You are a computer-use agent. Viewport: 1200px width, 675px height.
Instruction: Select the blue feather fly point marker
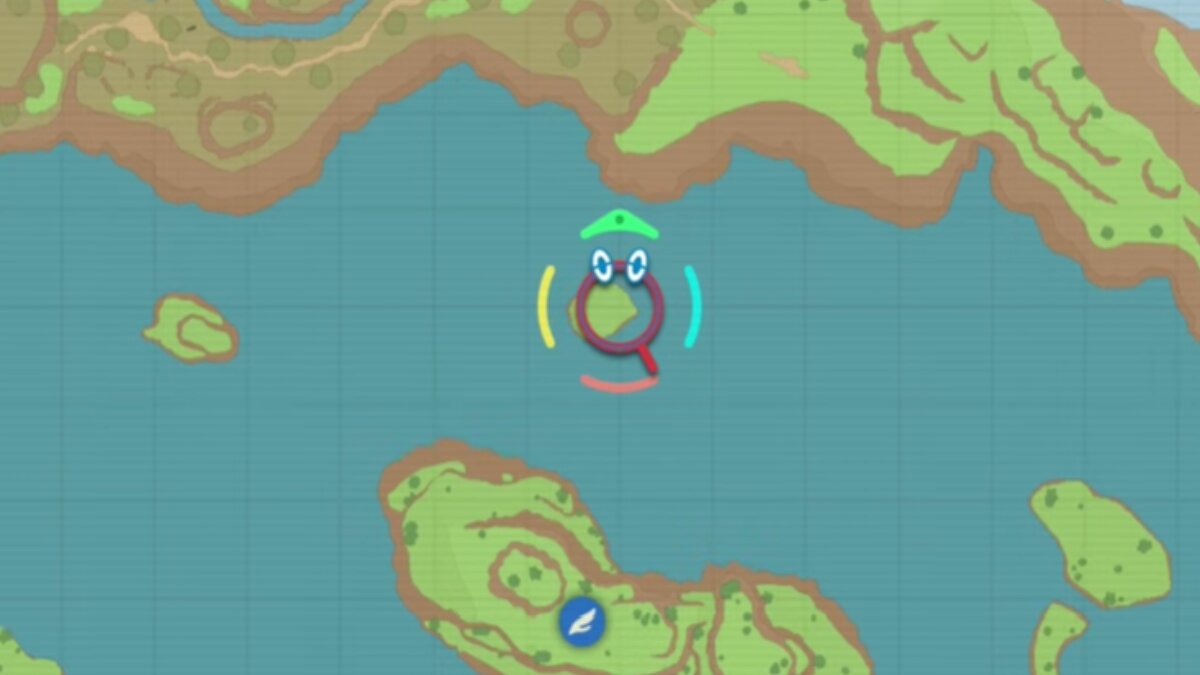click(x=583, y=622)
